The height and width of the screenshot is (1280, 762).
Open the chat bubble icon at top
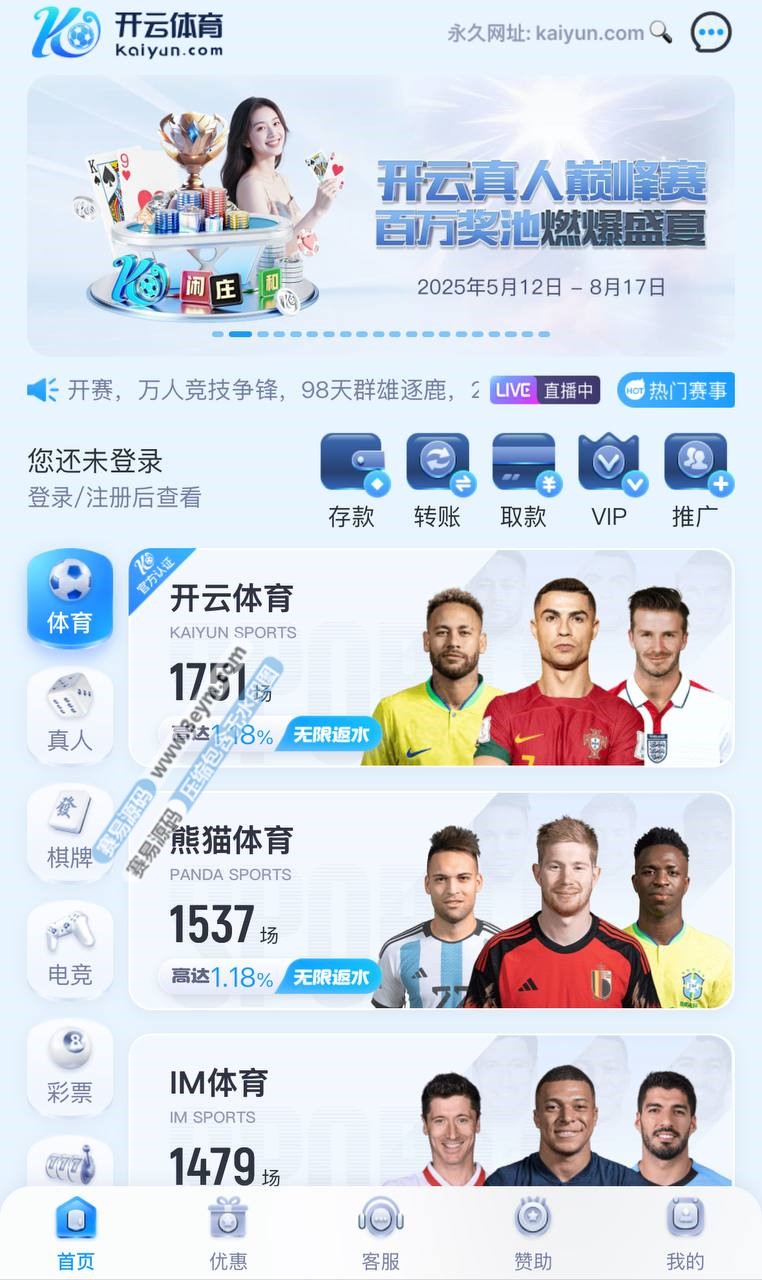711,33
